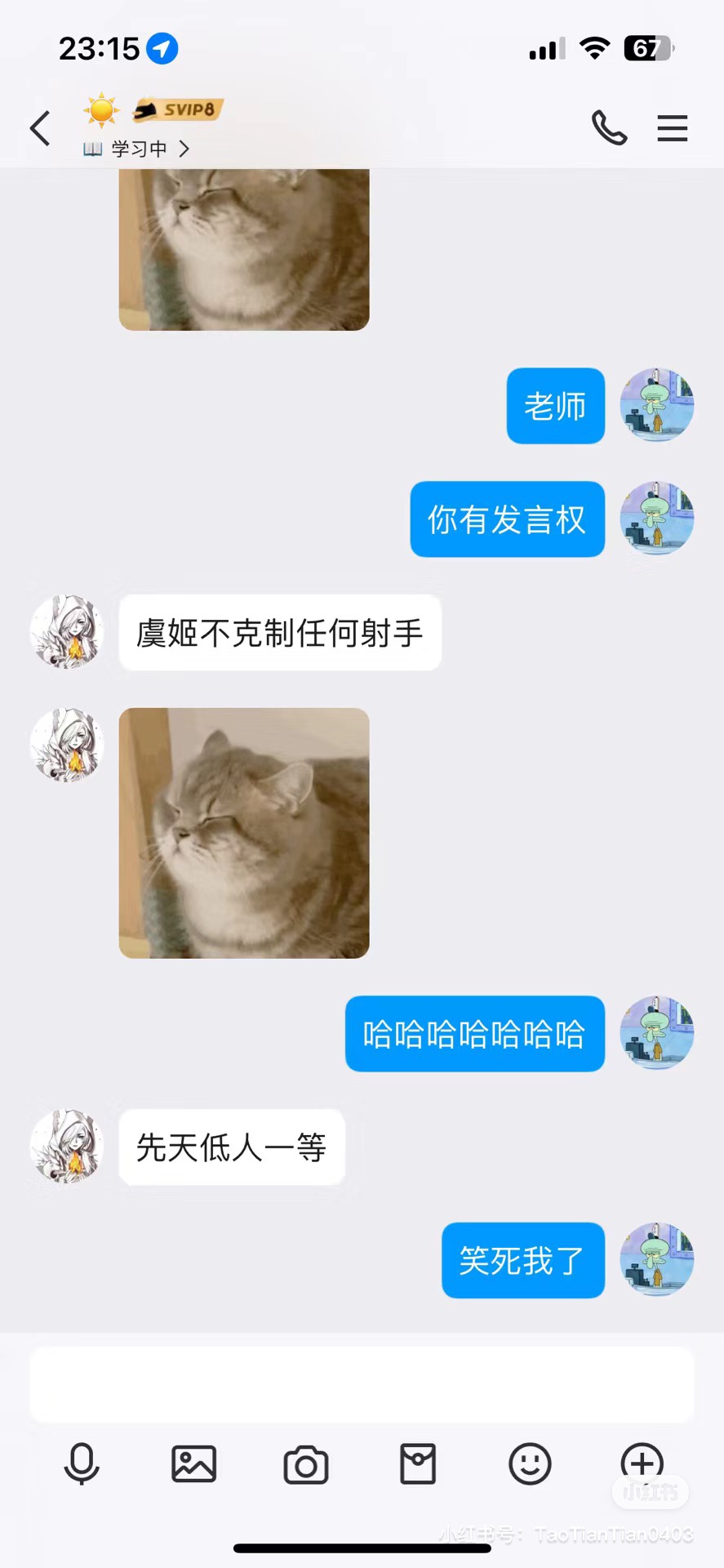
Task: Open the photo gallery picker
Action: pyautogui.click(x=193, y=1463)
